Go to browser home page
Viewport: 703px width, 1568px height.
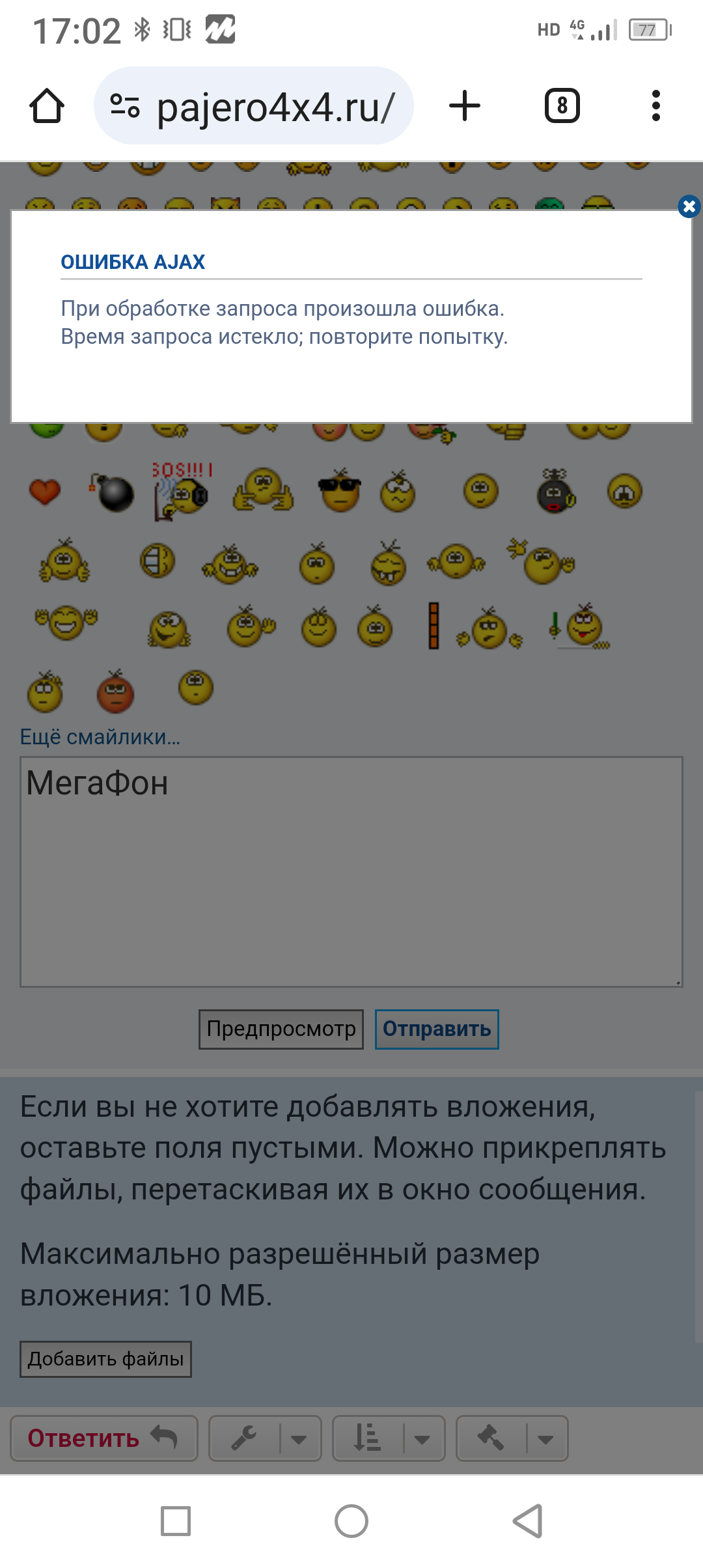[47, 105]
